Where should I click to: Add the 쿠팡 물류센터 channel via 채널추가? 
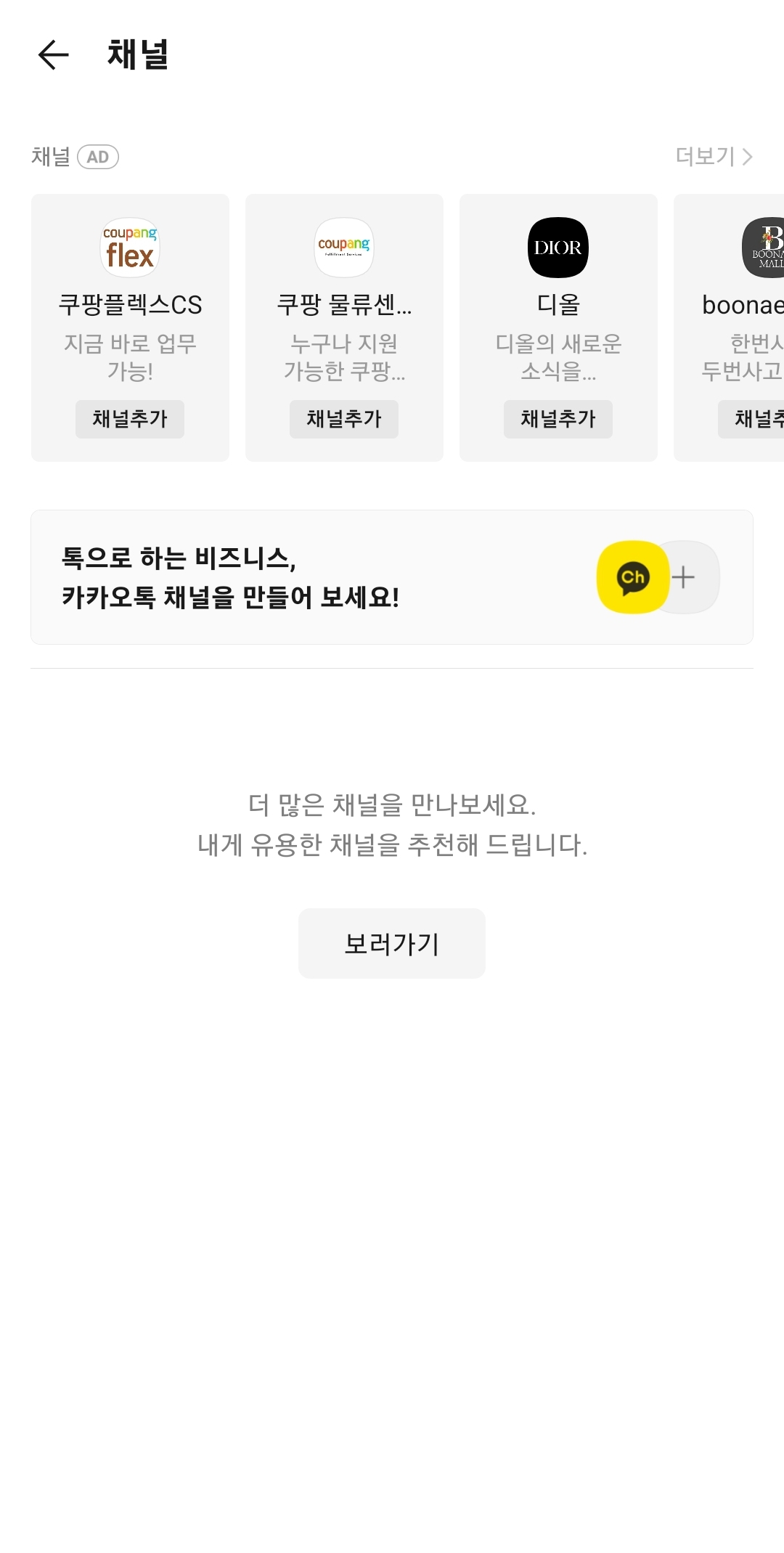coord(343,419)
